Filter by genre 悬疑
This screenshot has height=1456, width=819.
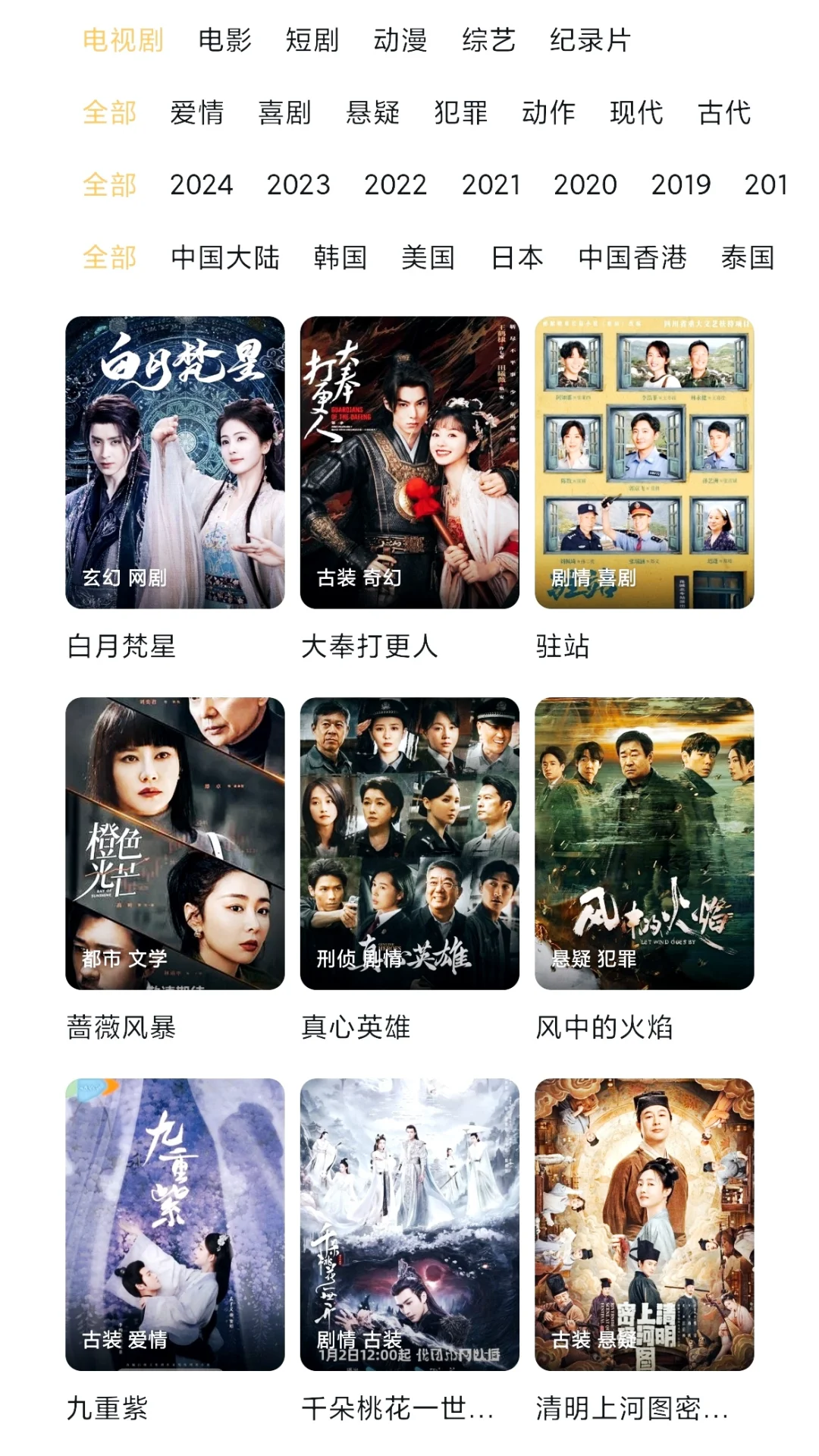(x=372, y=113)
